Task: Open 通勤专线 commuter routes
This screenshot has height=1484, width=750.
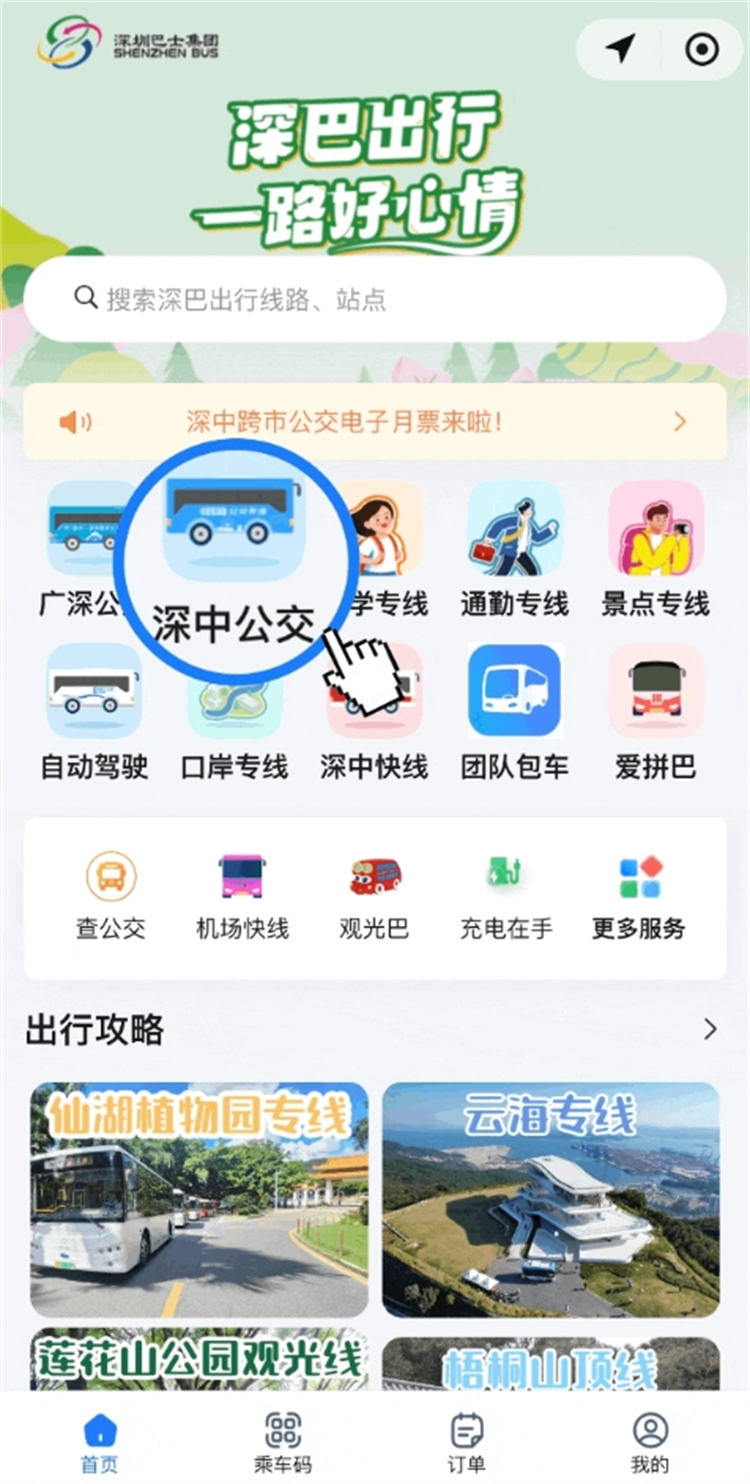Action: [x=514, y=547]
